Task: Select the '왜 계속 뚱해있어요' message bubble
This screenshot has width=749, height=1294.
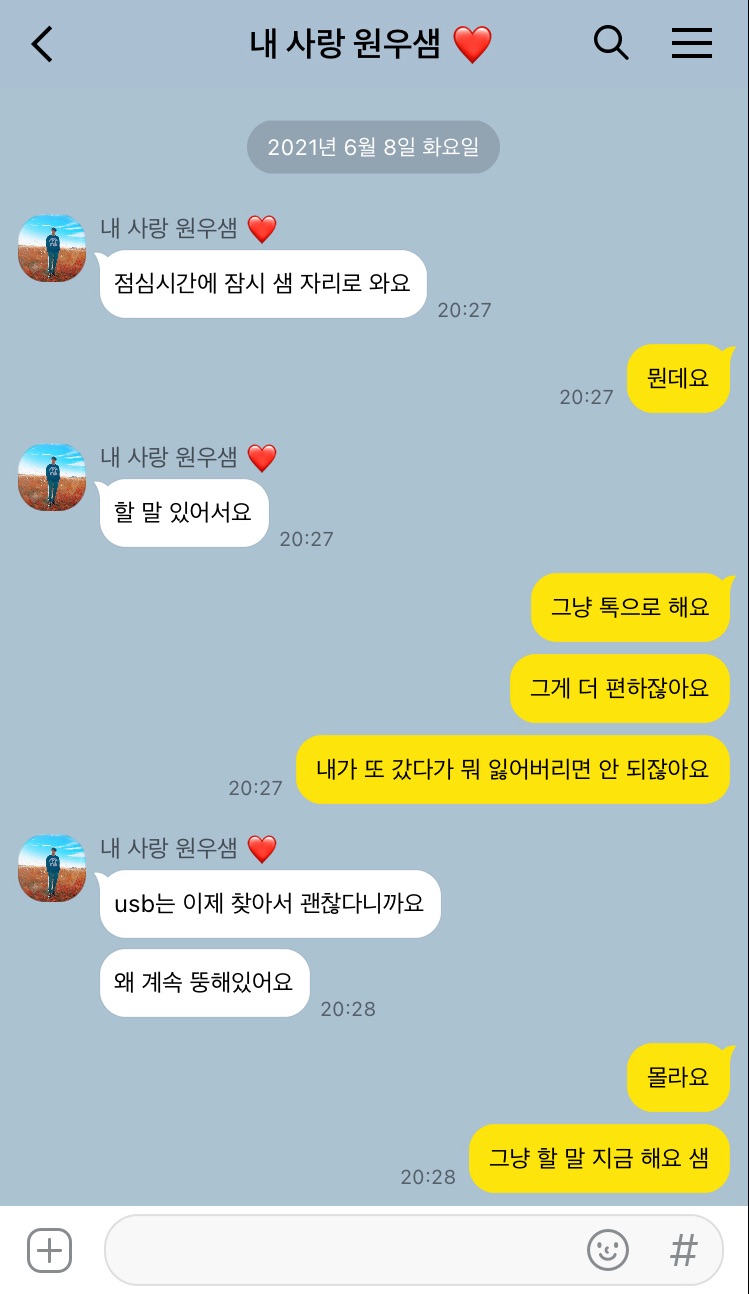Action: [204, 982]
